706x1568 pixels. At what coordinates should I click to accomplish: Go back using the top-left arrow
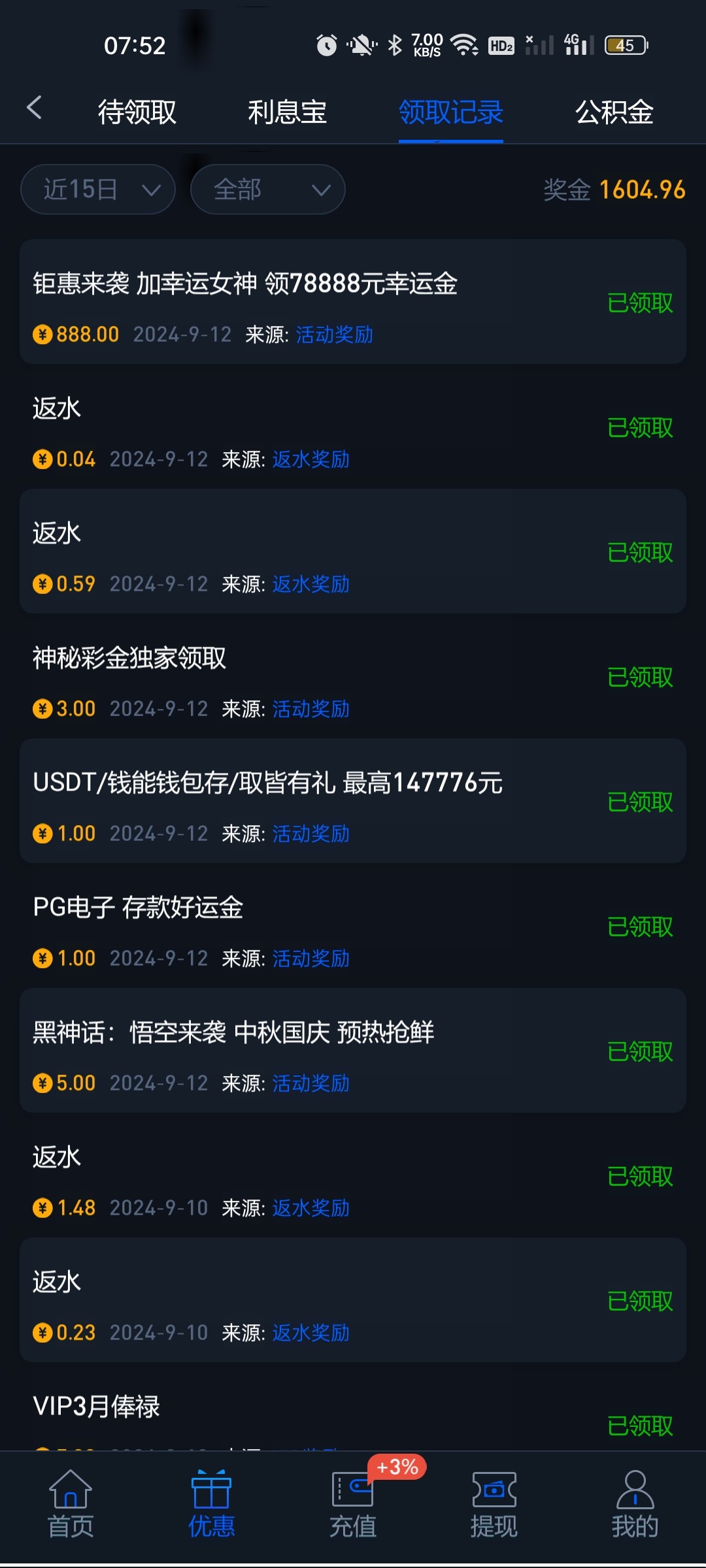(35, 108)
